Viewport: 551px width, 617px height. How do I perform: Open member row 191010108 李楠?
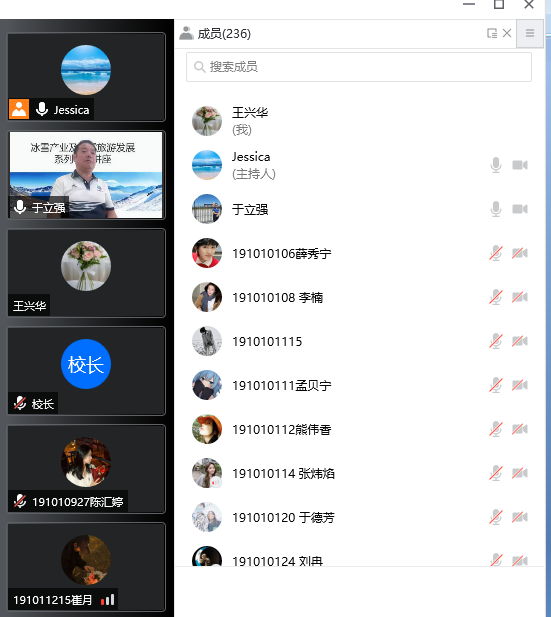pos(359,297)
